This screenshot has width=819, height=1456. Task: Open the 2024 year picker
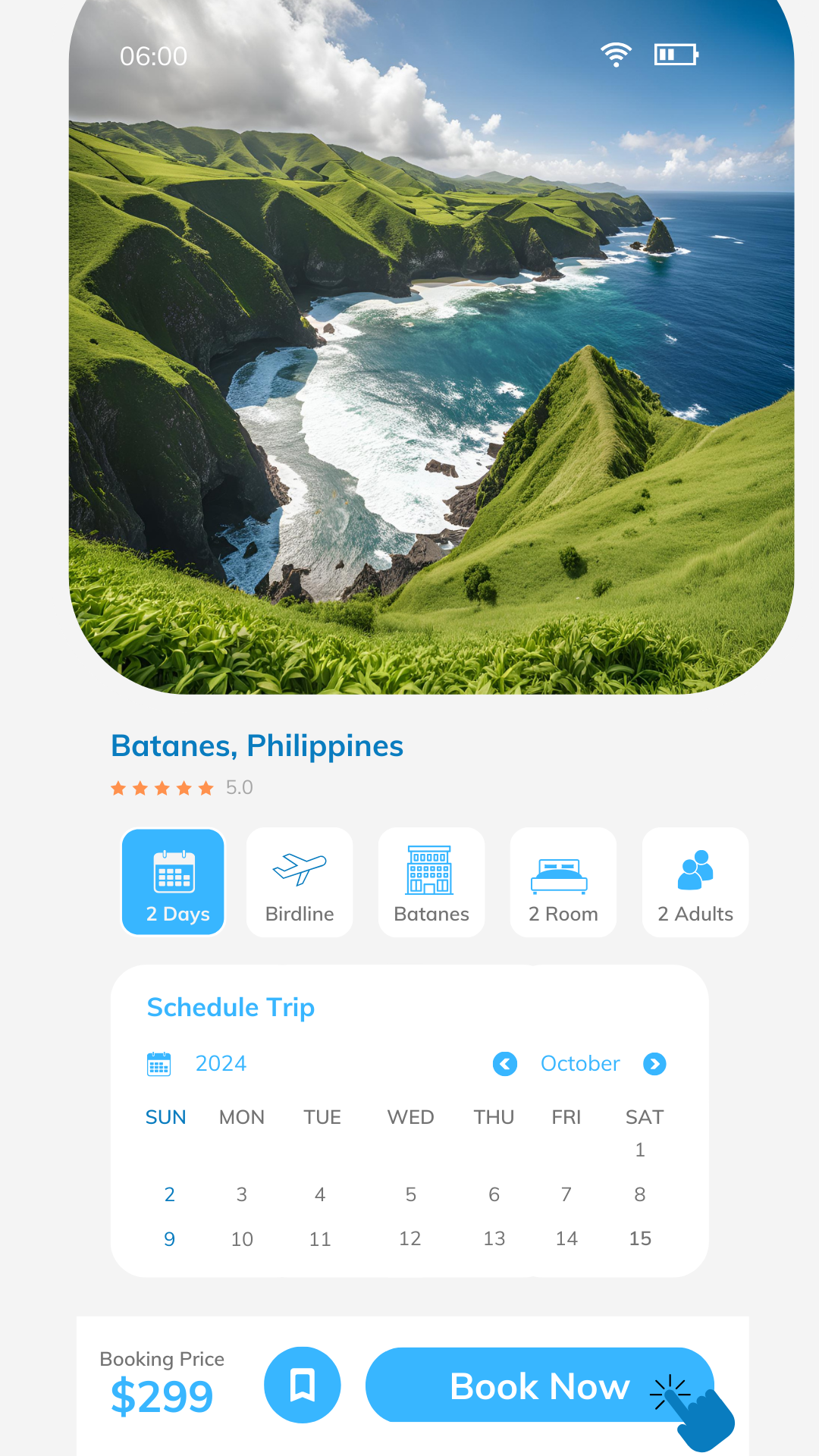[220, 1064]
